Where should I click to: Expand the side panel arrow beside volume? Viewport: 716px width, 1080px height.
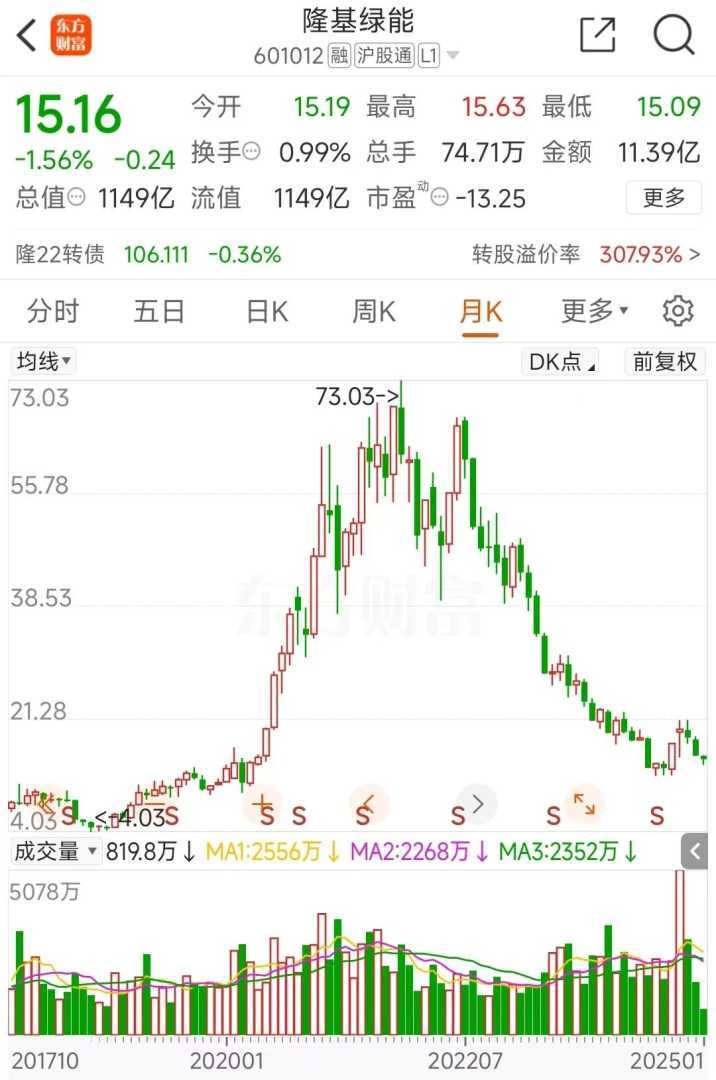[x=697, y=852]
